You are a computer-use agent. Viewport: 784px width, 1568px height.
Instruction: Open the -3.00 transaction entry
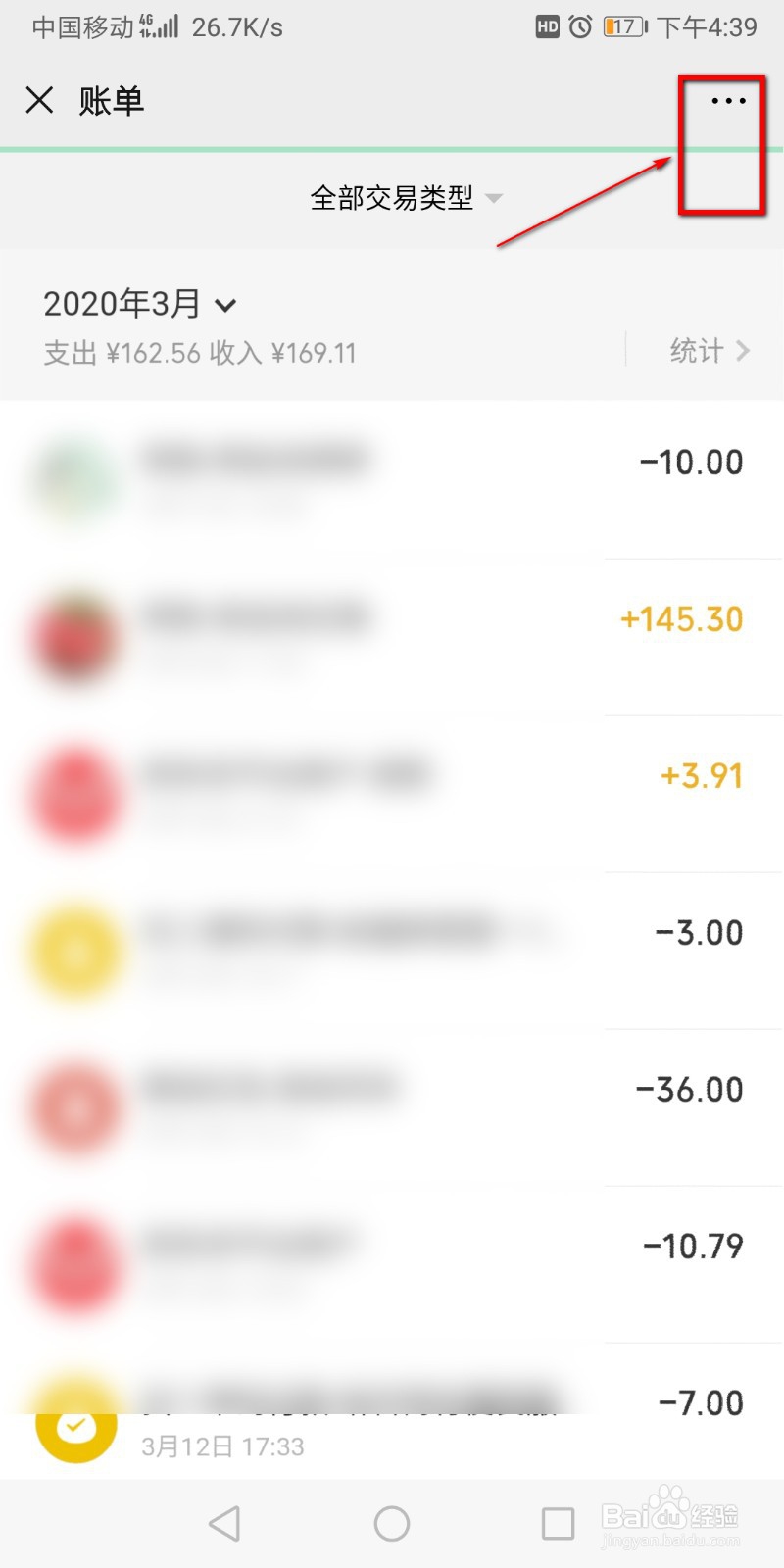point(392,951)
